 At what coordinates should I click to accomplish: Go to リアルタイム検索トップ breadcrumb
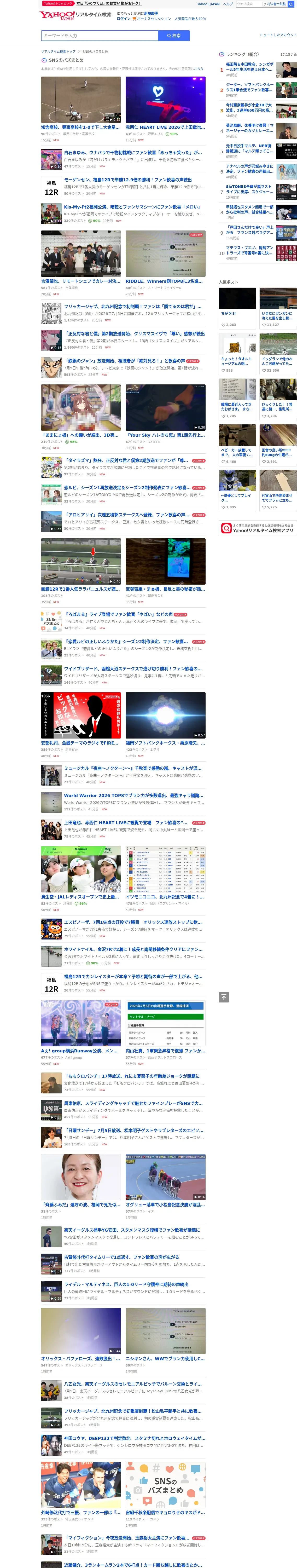(59, 52)
